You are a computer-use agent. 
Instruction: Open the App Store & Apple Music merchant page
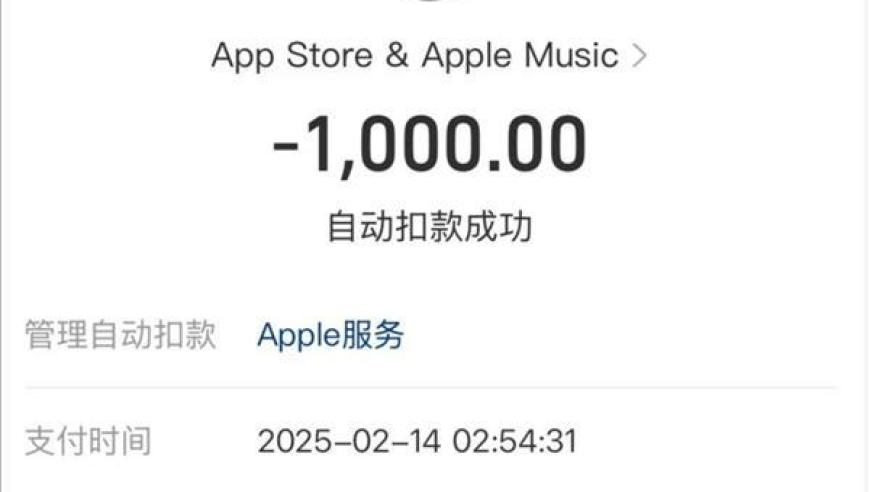pyautogui.click(x=430, y=56)
